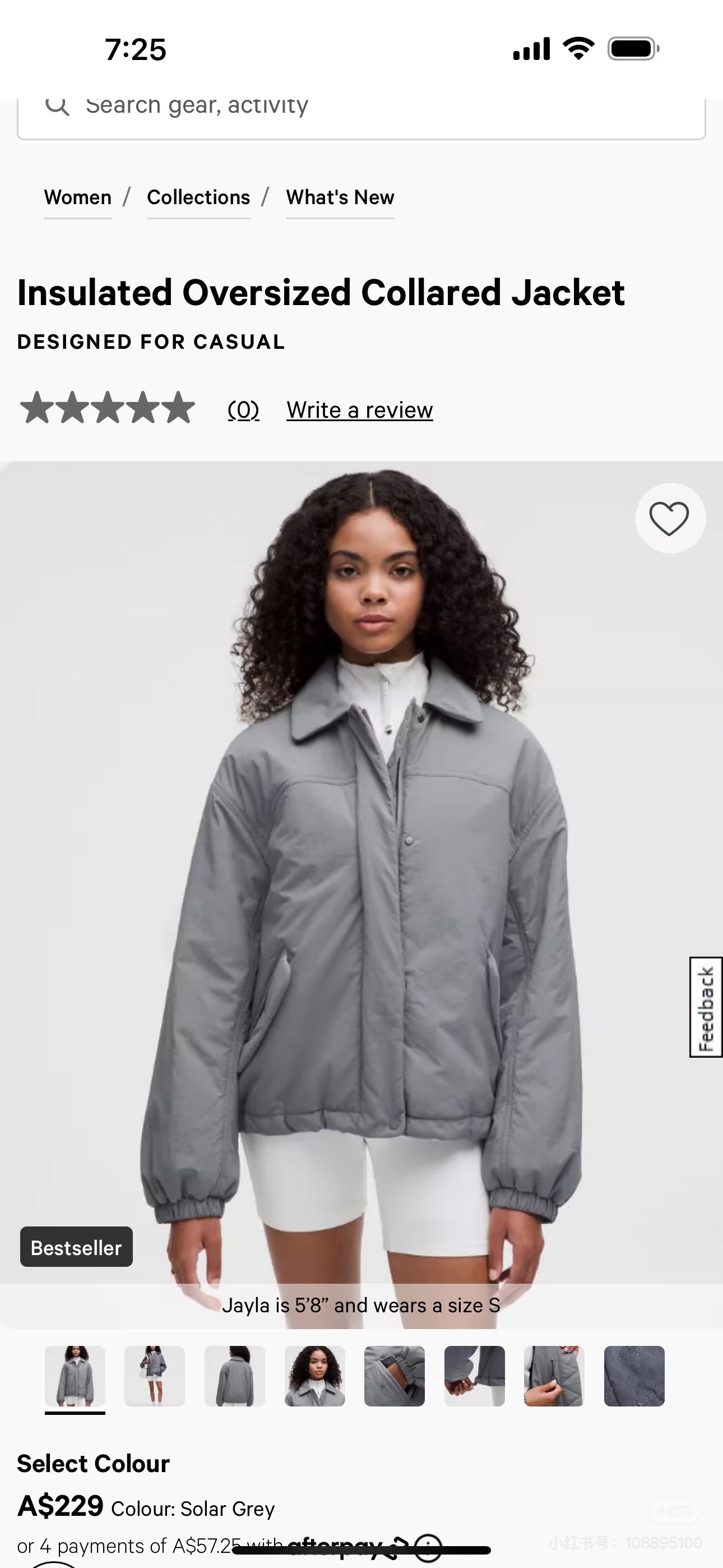
Task: Open the Afterpay info icon
Action: (428, 1547)
